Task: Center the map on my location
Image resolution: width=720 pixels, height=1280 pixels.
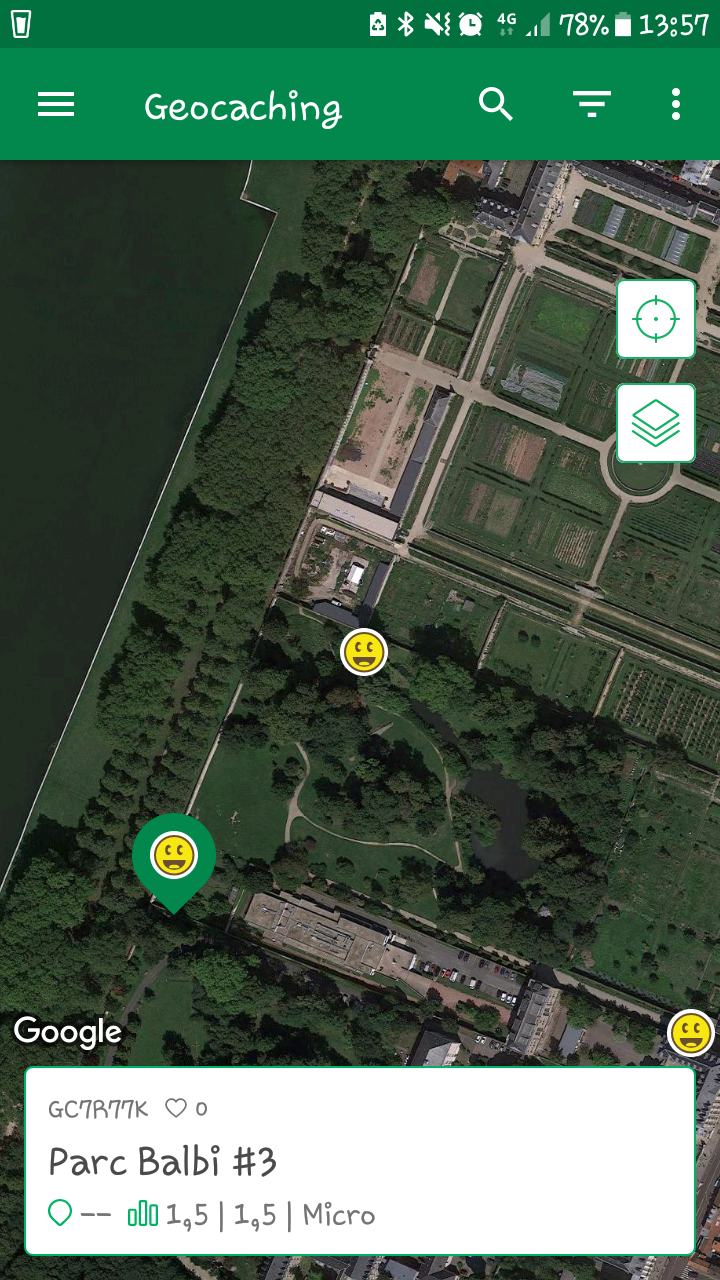Action: [x=656, y=319]
